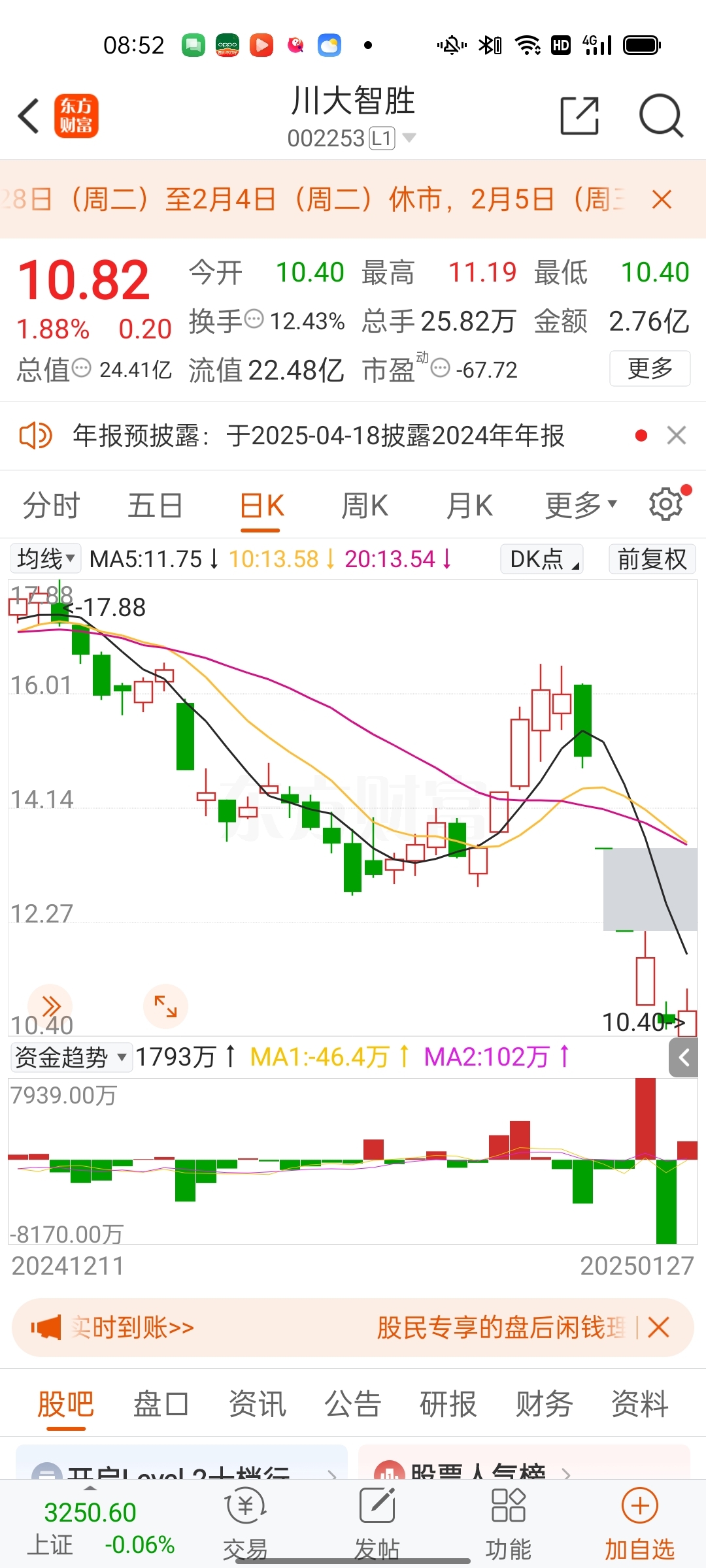Tap the DK点 button
The width and height of the screenshot is (706, 1568).
[542, 559]
